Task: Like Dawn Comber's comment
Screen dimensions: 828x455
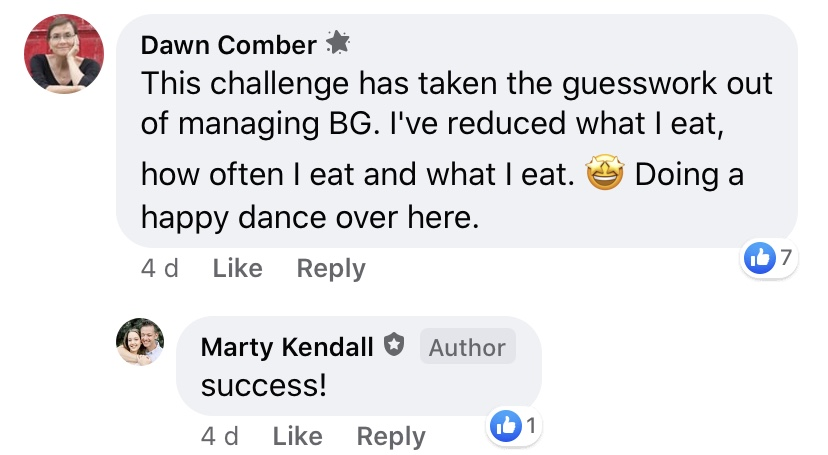Action: coord(238,268)
